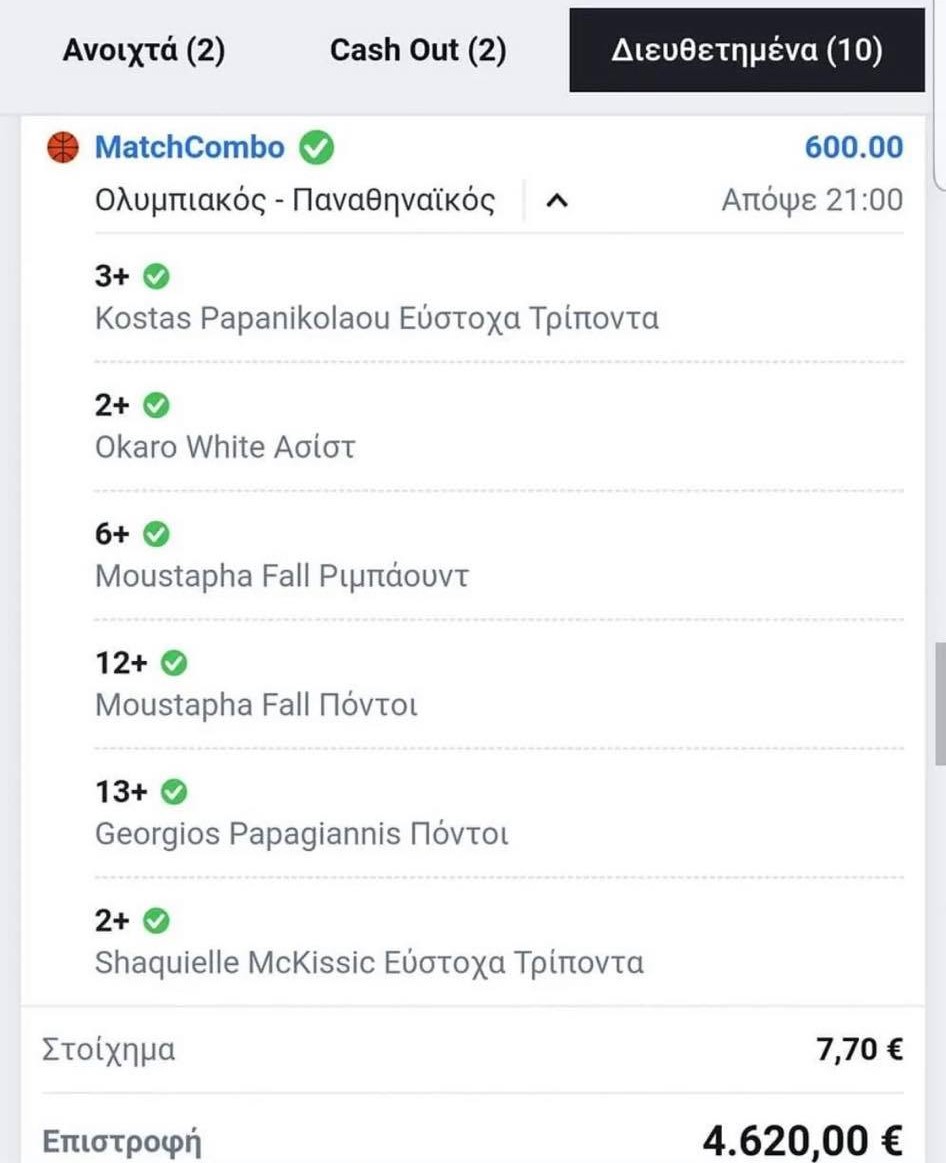The height and width of the screenshot is (1163, 946).
Task: Click the 600.00 odds value
Action: click(x=855, y=146)
